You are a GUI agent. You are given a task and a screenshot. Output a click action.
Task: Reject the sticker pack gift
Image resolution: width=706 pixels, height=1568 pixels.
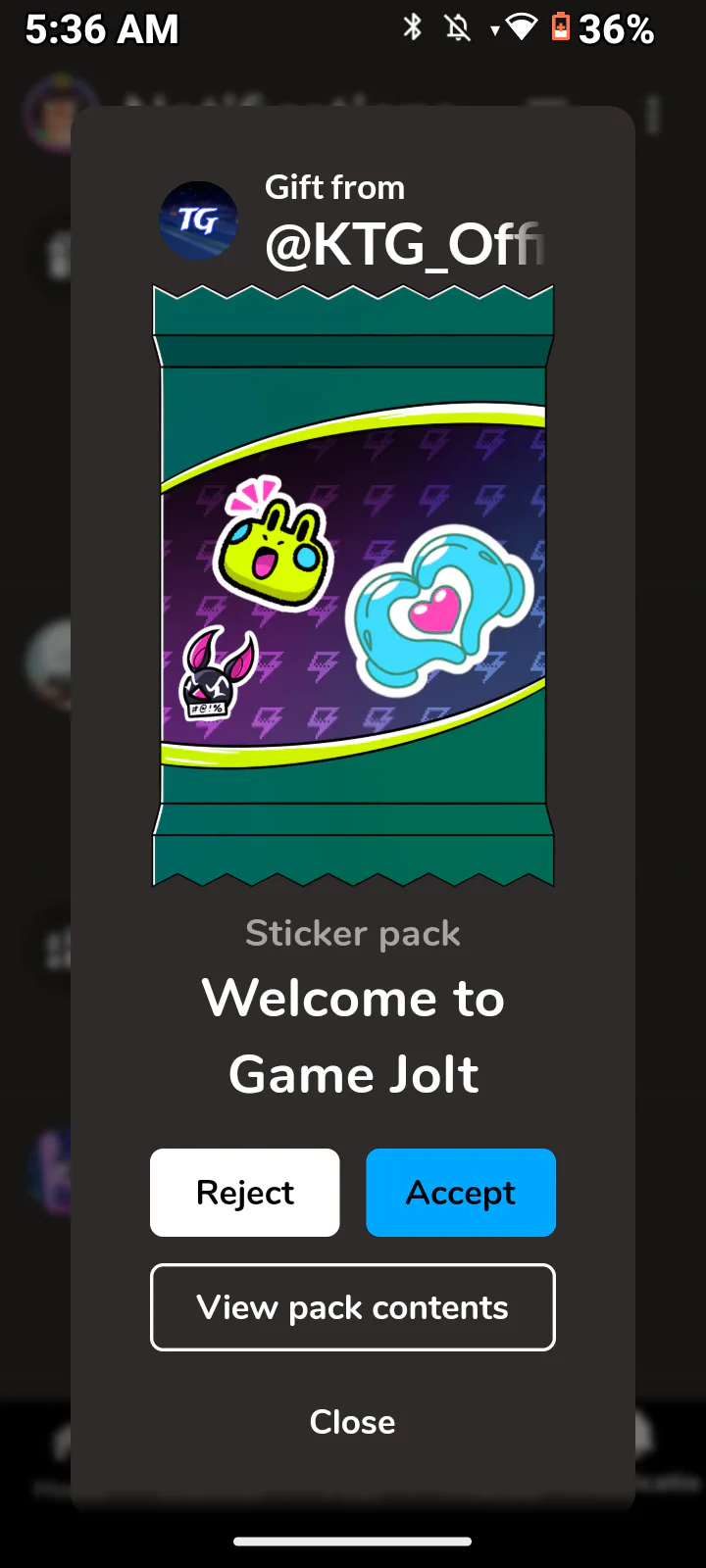245,1193
